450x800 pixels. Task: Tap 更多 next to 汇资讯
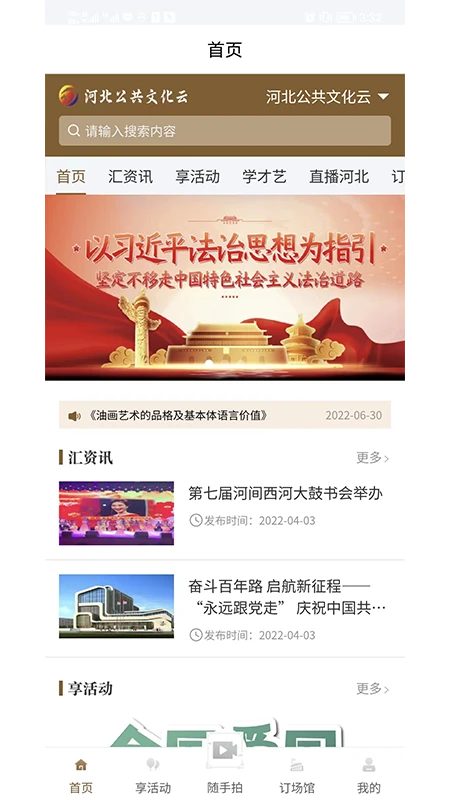click(372, 458)
